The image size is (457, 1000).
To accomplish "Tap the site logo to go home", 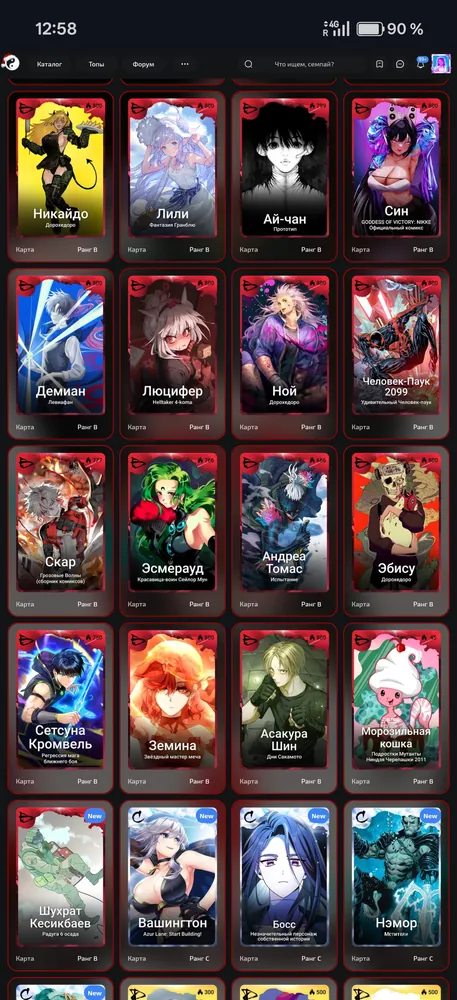I will click(11, 63).
